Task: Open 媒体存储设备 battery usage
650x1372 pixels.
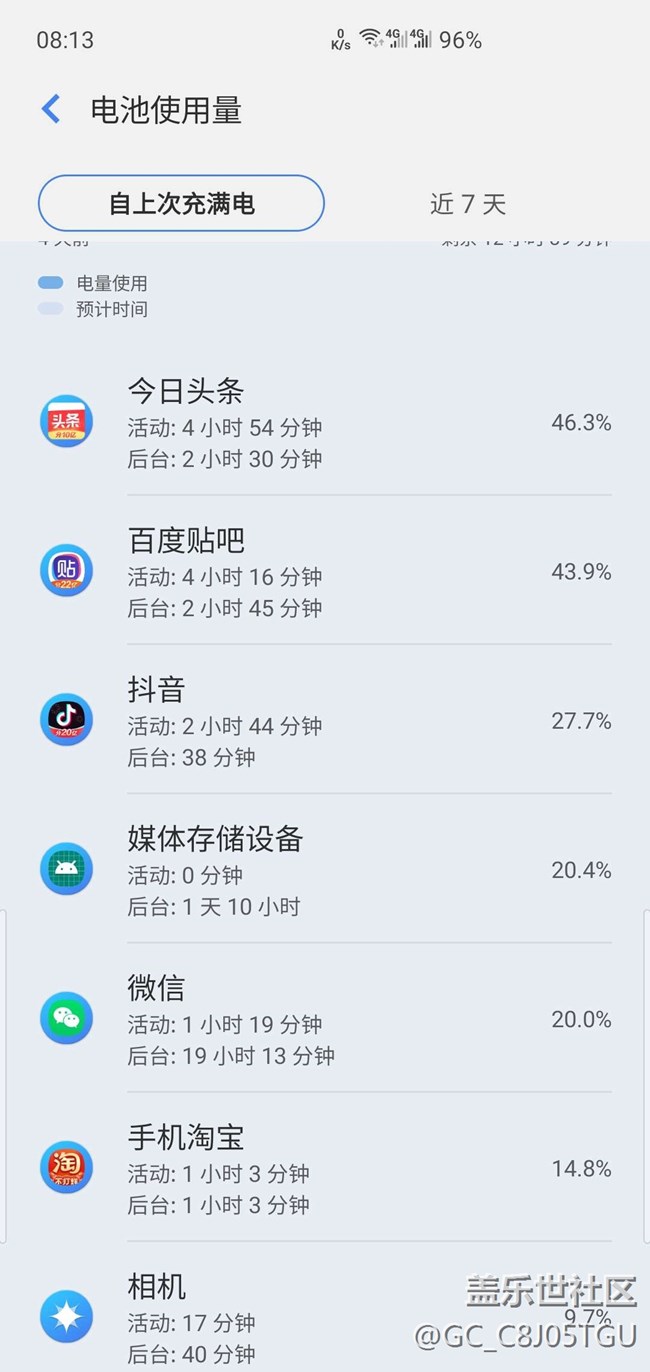Action: [x=325, y=869]
